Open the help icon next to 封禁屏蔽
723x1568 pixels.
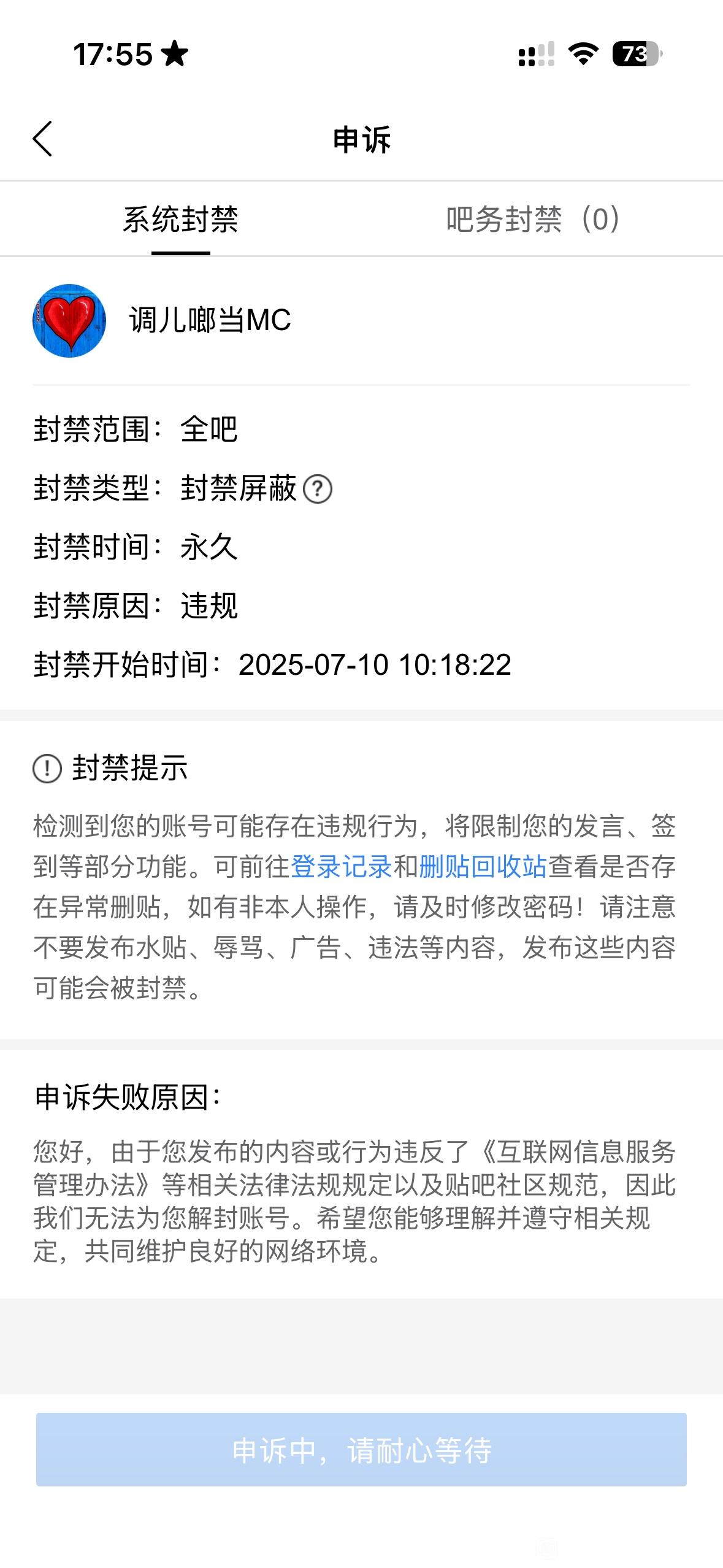click(x=318, y=490)
